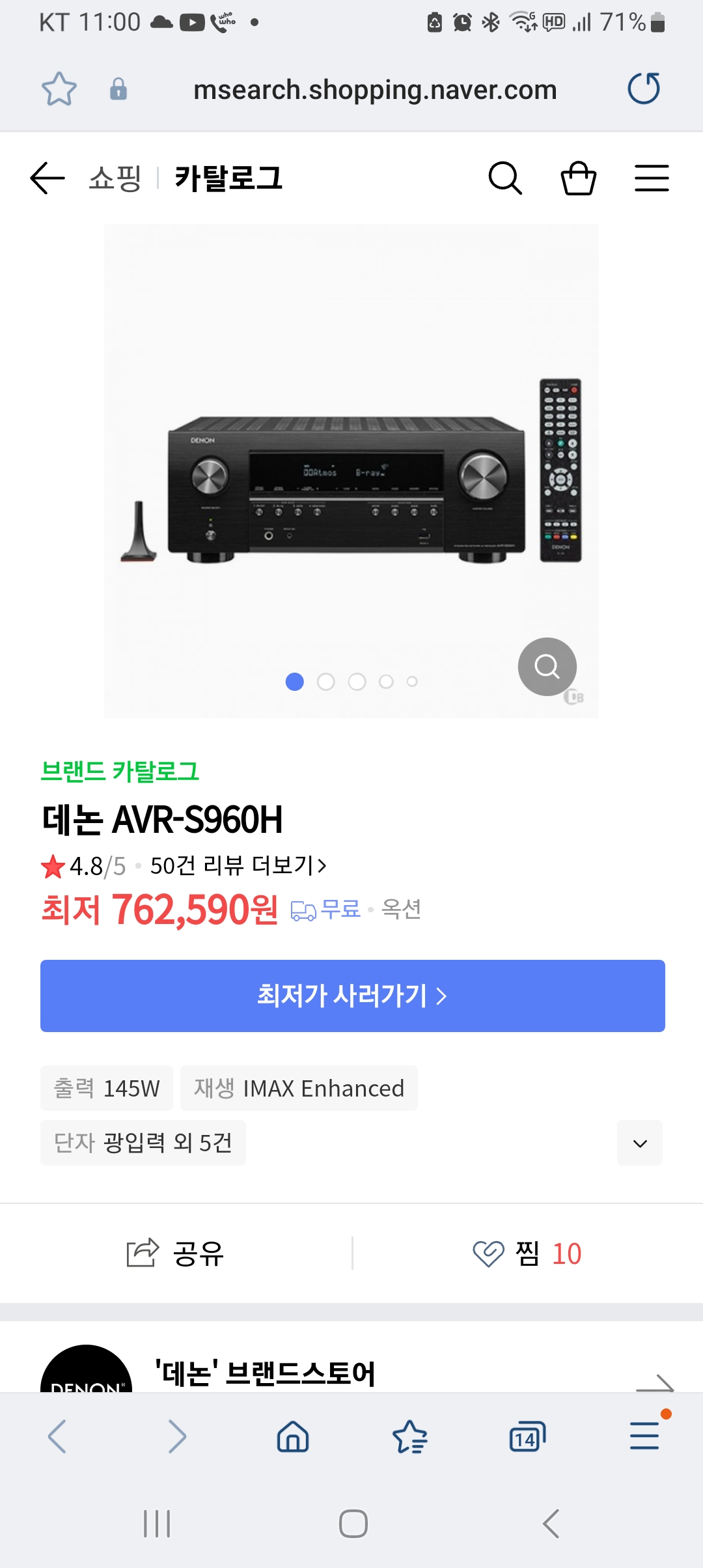Open the browser bookmarks list
This screenshot has height=1568, width=703.
coord(410,1436)
